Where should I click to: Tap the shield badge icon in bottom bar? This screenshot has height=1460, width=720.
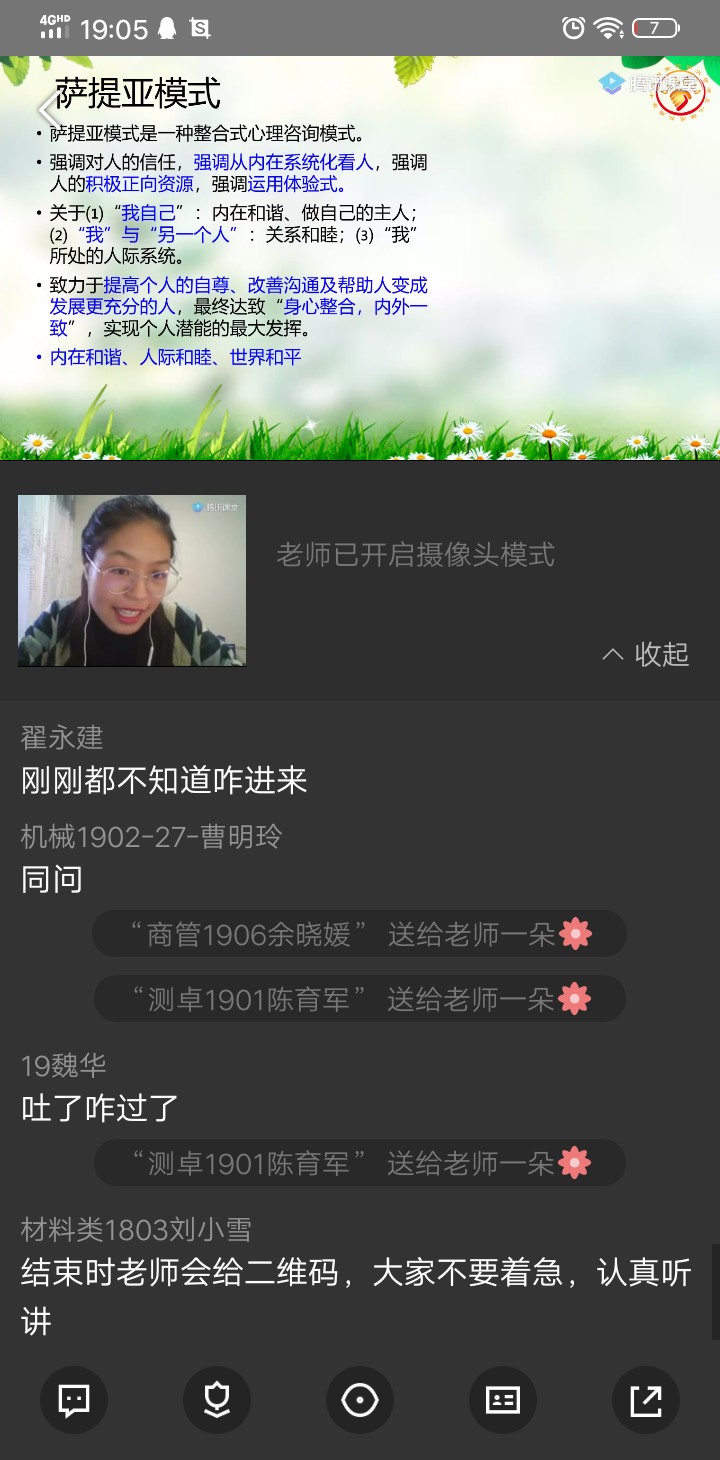tap(217, 1400)
